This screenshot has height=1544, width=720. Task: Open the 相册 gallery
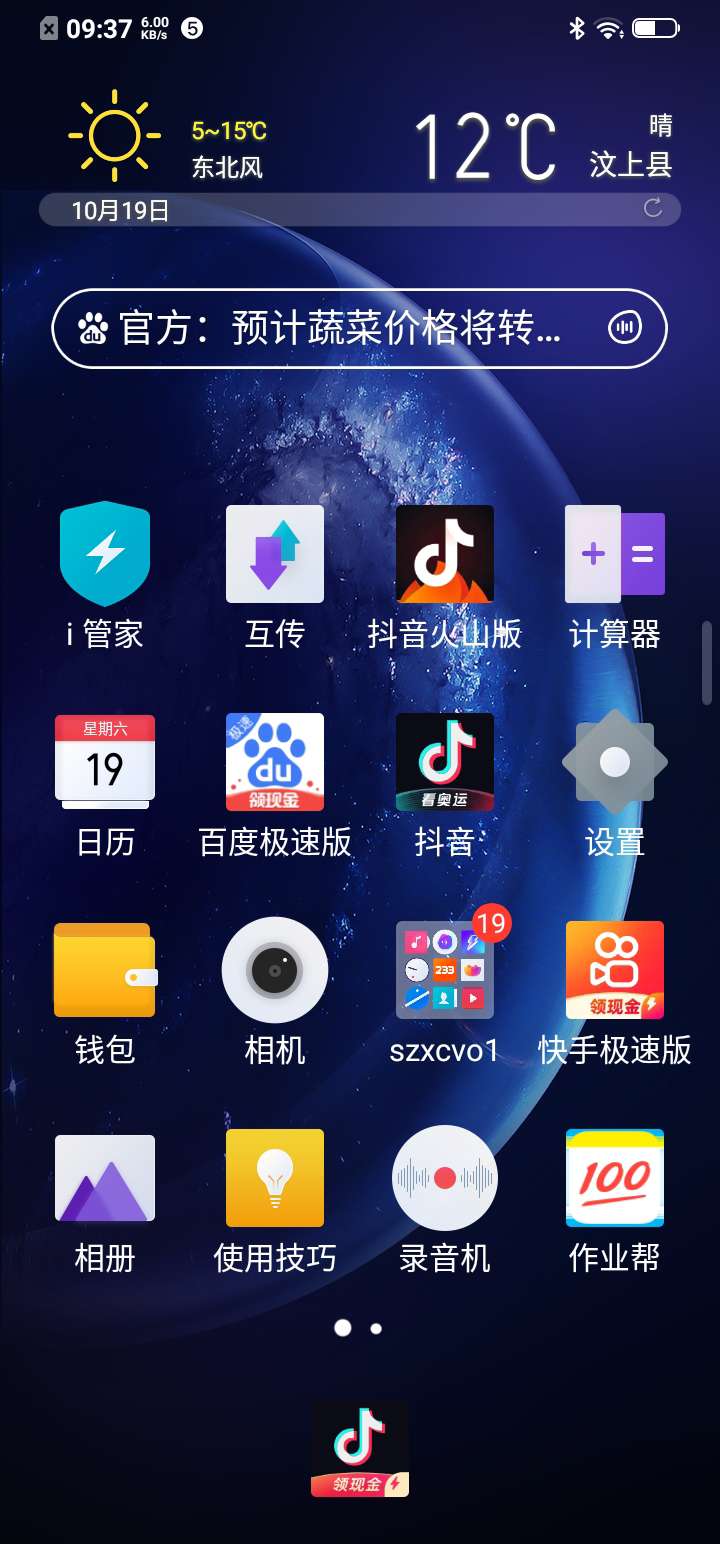(x=105, y=1178)
